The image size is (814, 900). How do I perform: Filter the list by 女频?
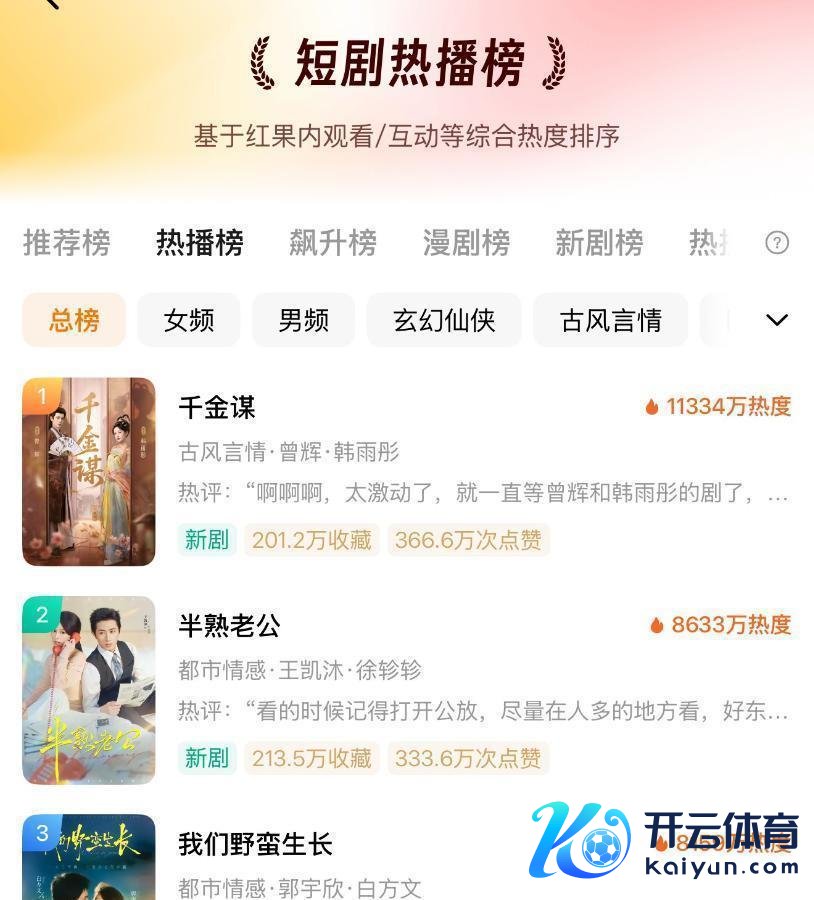[189, 320]
